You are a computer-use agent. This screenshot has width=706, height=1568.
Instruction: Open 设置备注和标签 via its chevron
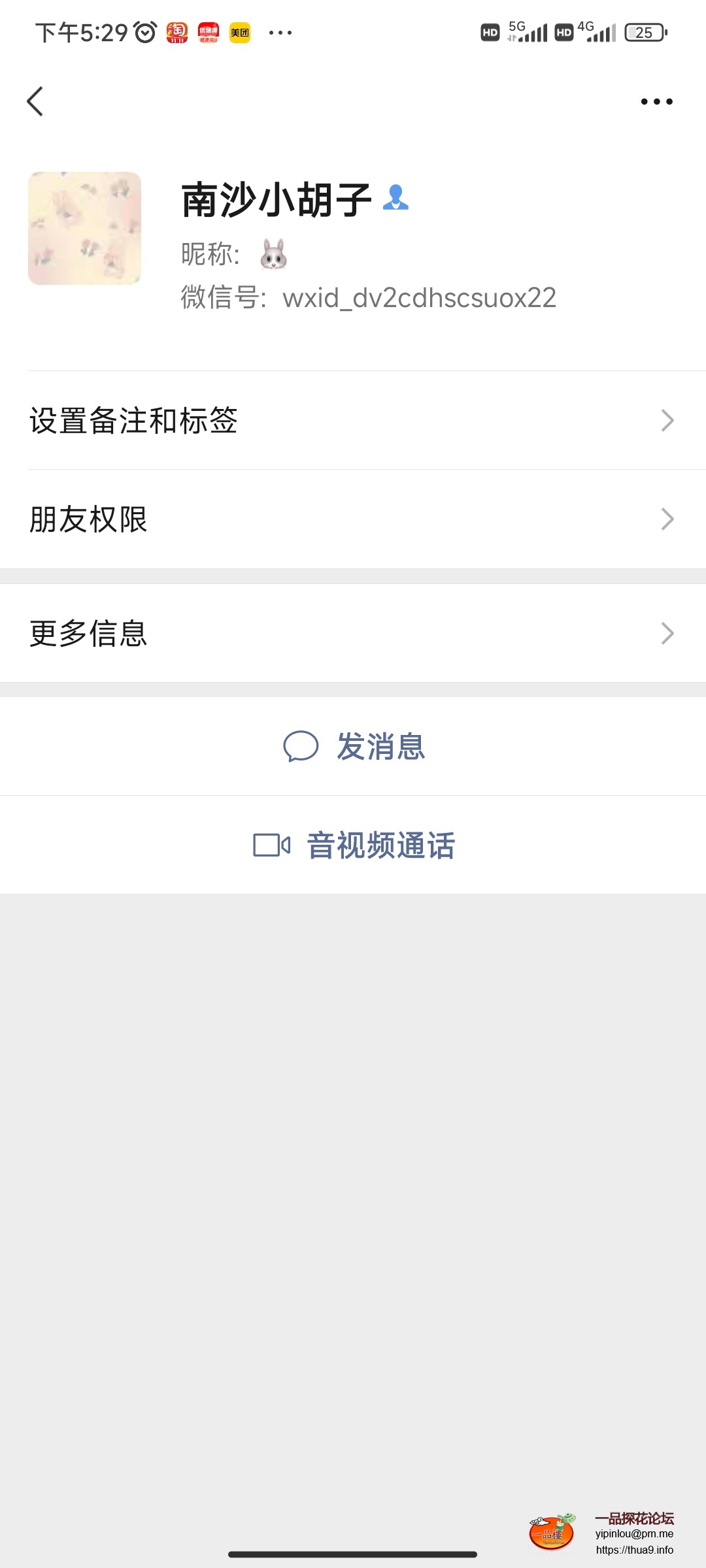(667, 421)
